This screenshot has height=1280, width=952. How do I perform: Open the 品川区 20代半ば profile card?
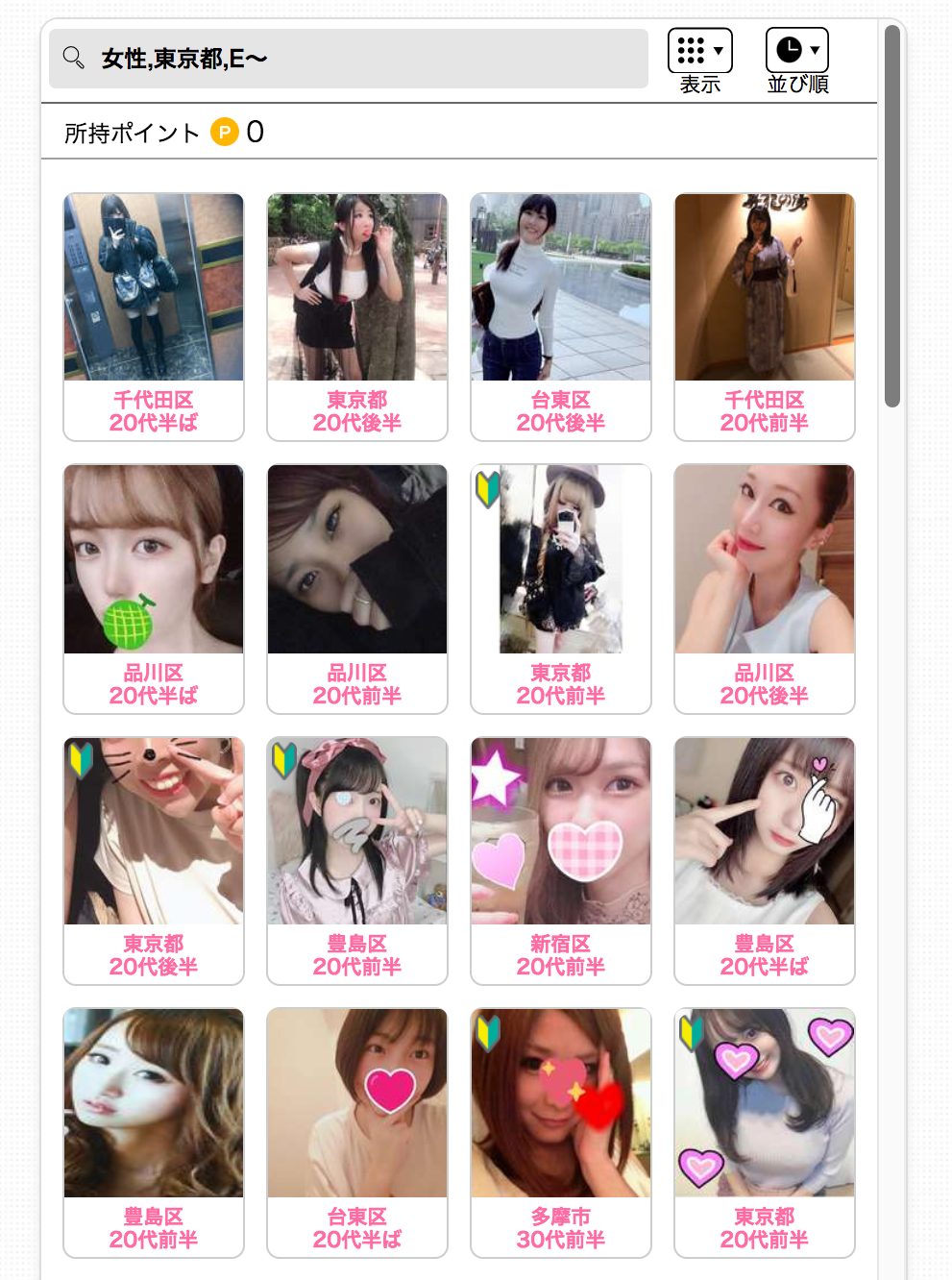pos(154,588)
